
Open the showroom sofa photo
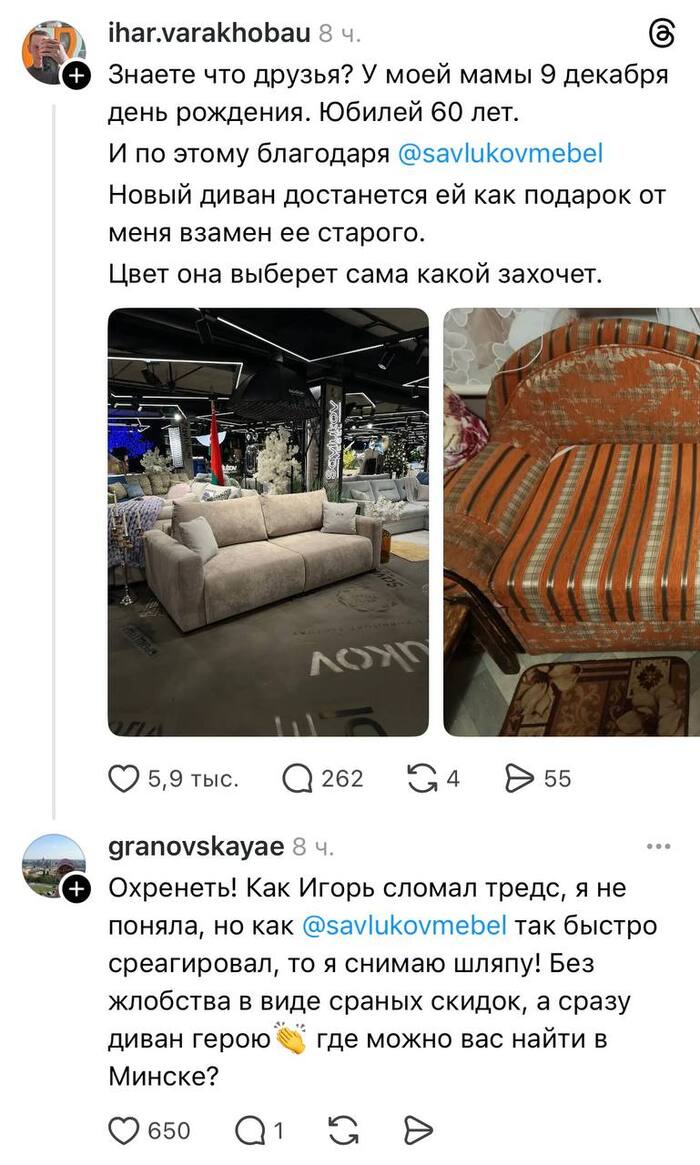point(268,522)
